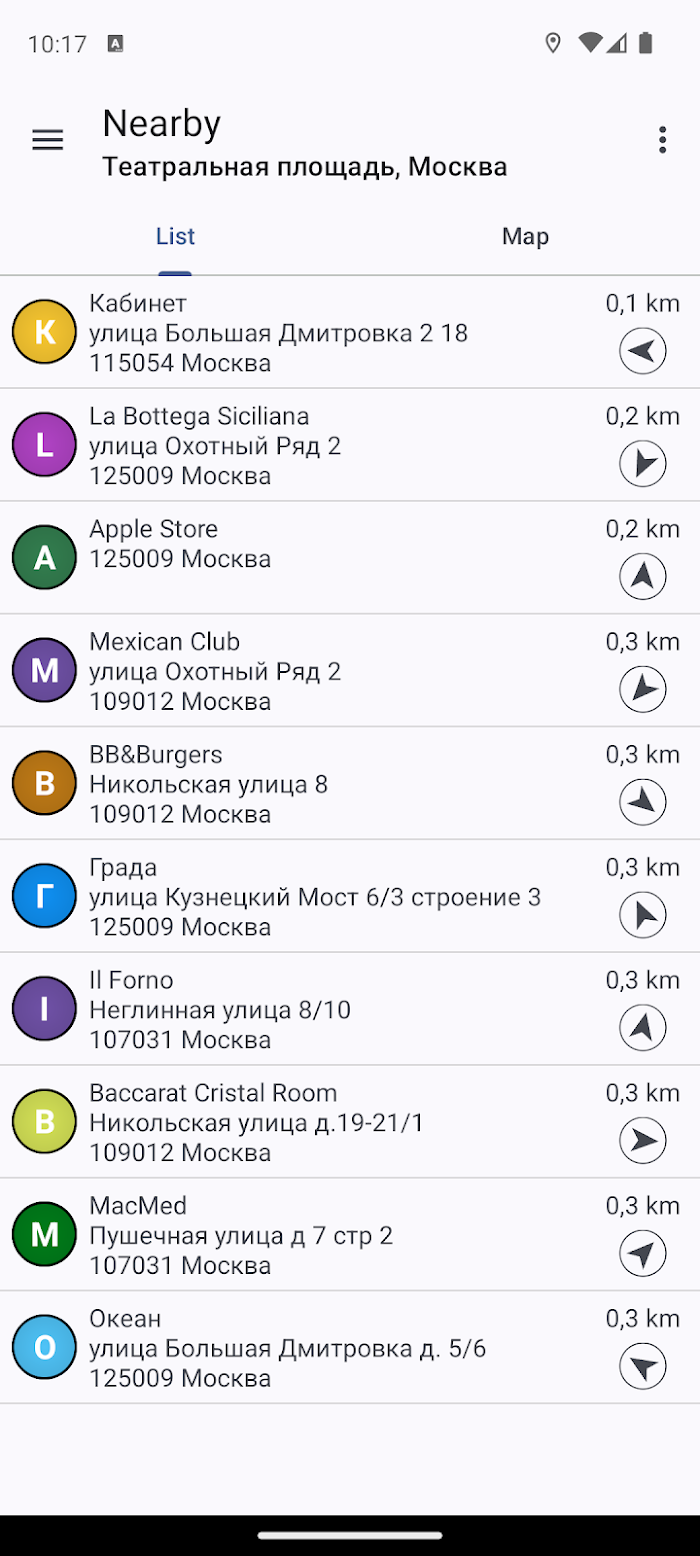Screen dimensions: 700x1556
Task: View Mexican Club details
Action: coord(350,671)
